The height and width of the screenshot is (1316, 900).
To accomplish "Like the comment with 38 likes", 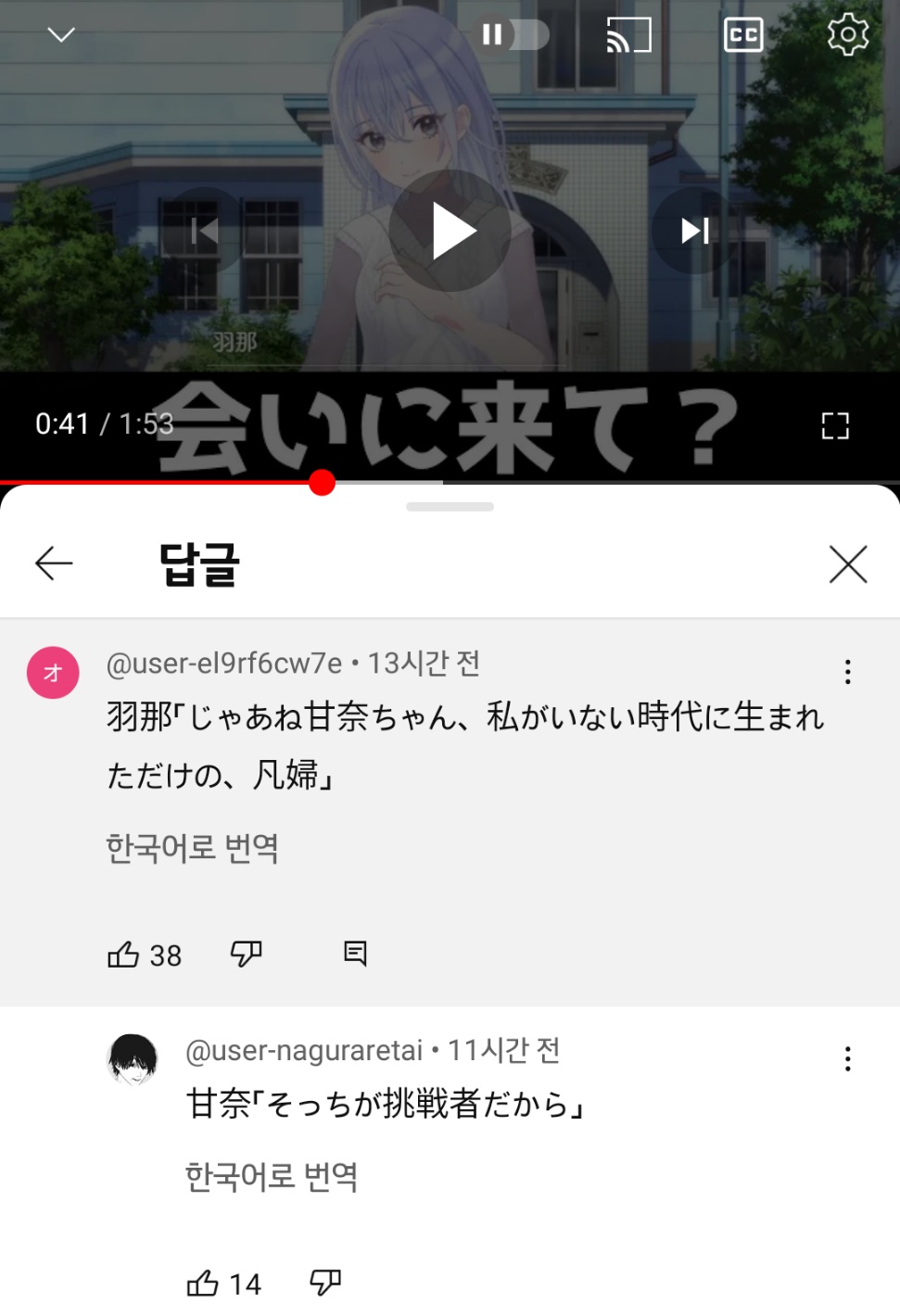I will tap(124, 955).
